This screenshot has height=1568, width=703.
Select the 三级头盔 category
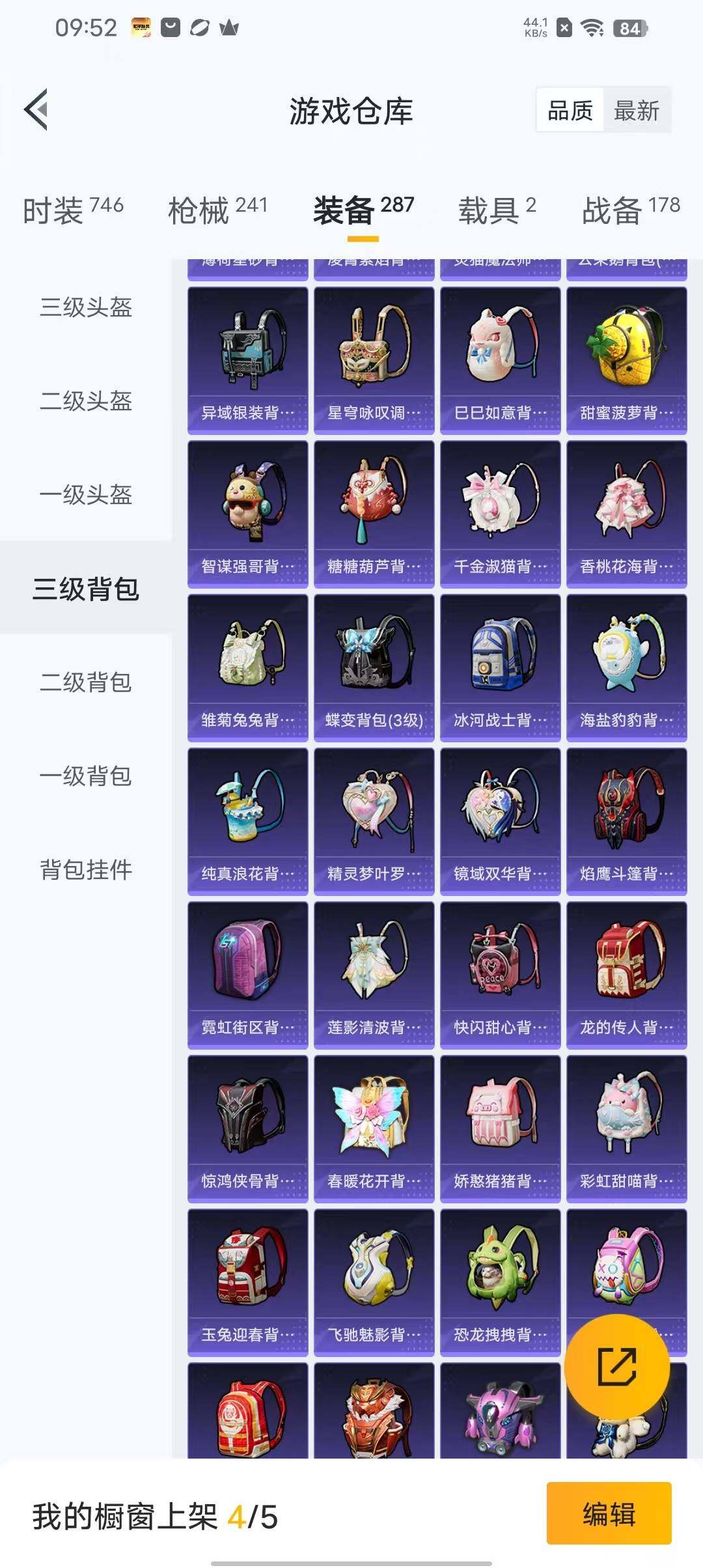pyautogui.click(x=86, y=307)
